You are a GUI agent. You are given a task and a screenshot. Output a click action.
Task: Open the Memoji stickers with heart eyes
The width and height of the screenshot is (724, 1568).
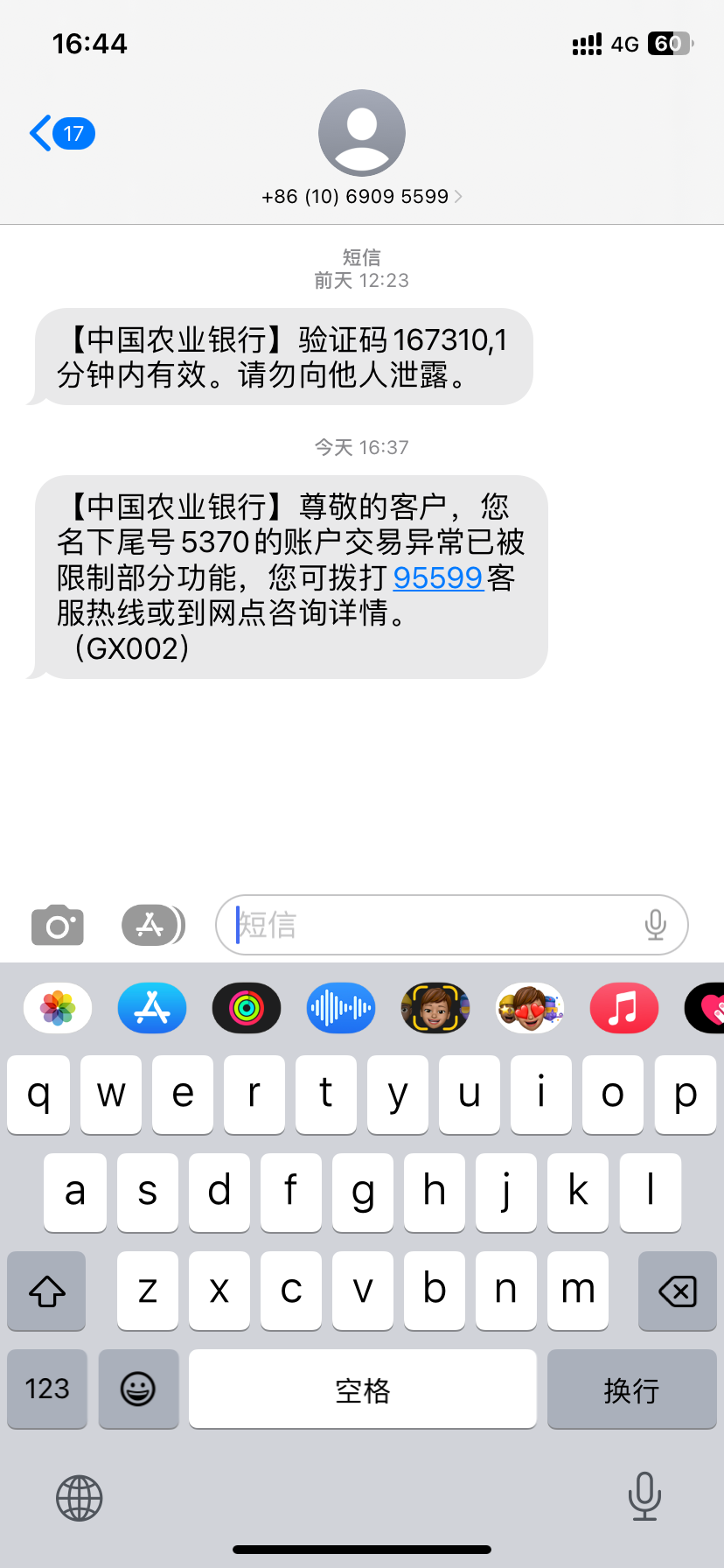(529, 1009)
